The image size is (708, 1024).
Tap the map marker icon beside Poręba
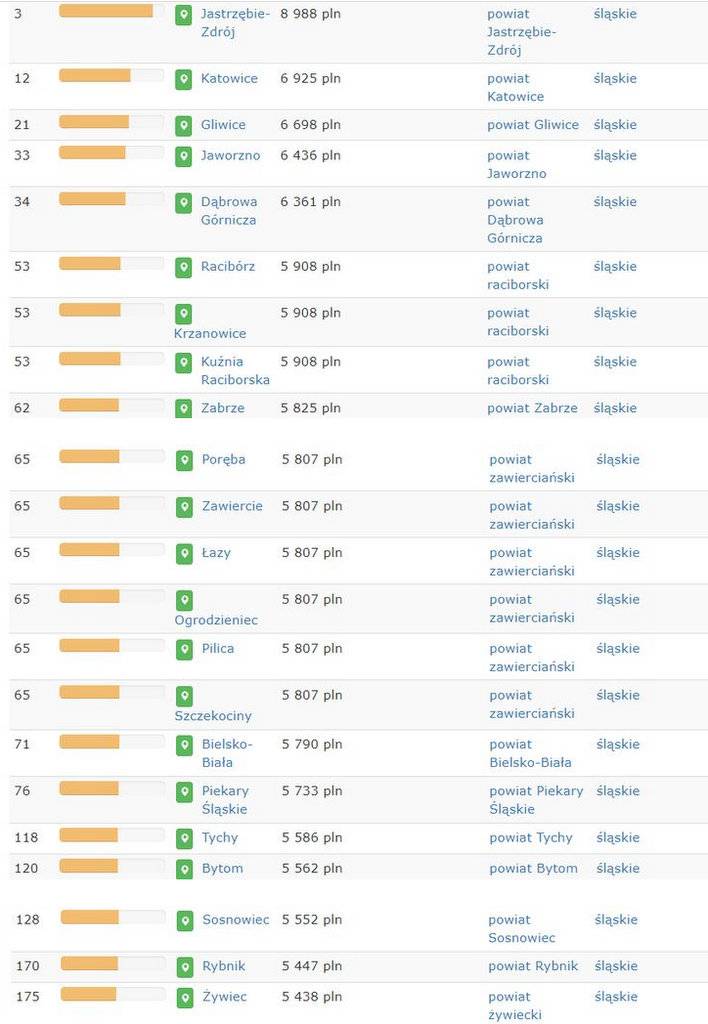coord(184,460)
